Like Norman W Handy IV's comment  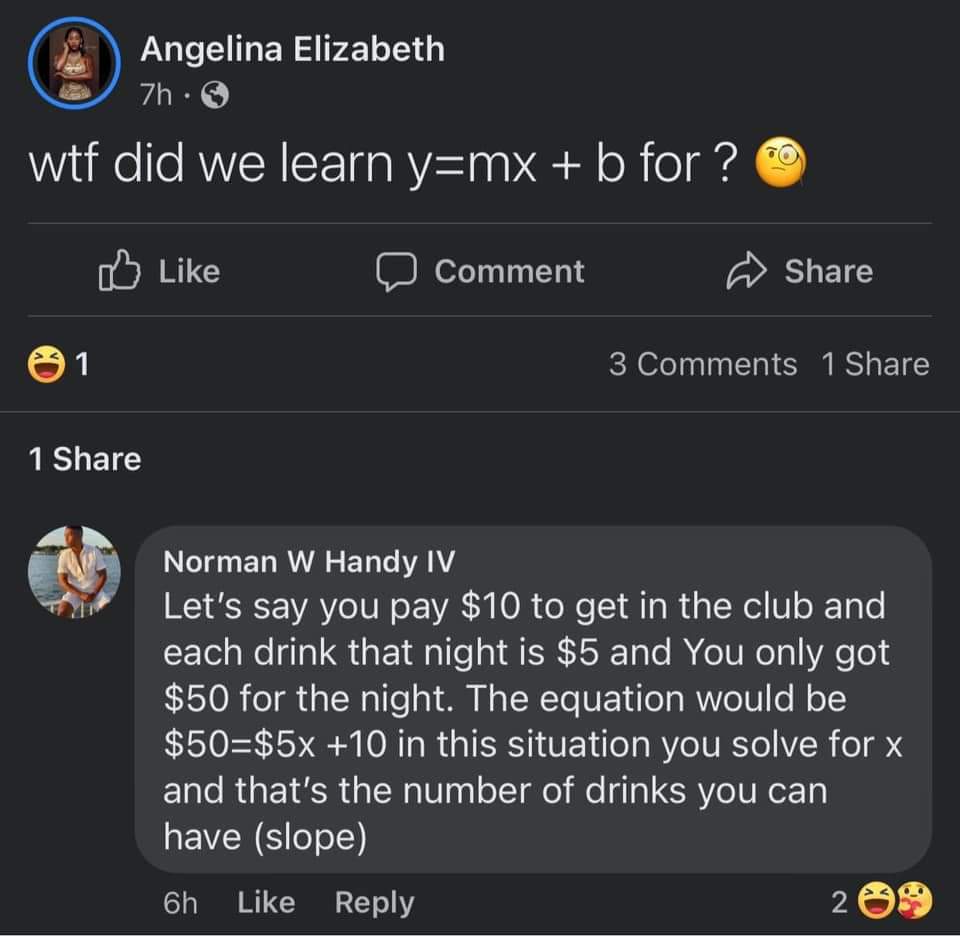(x=266, y=902)
